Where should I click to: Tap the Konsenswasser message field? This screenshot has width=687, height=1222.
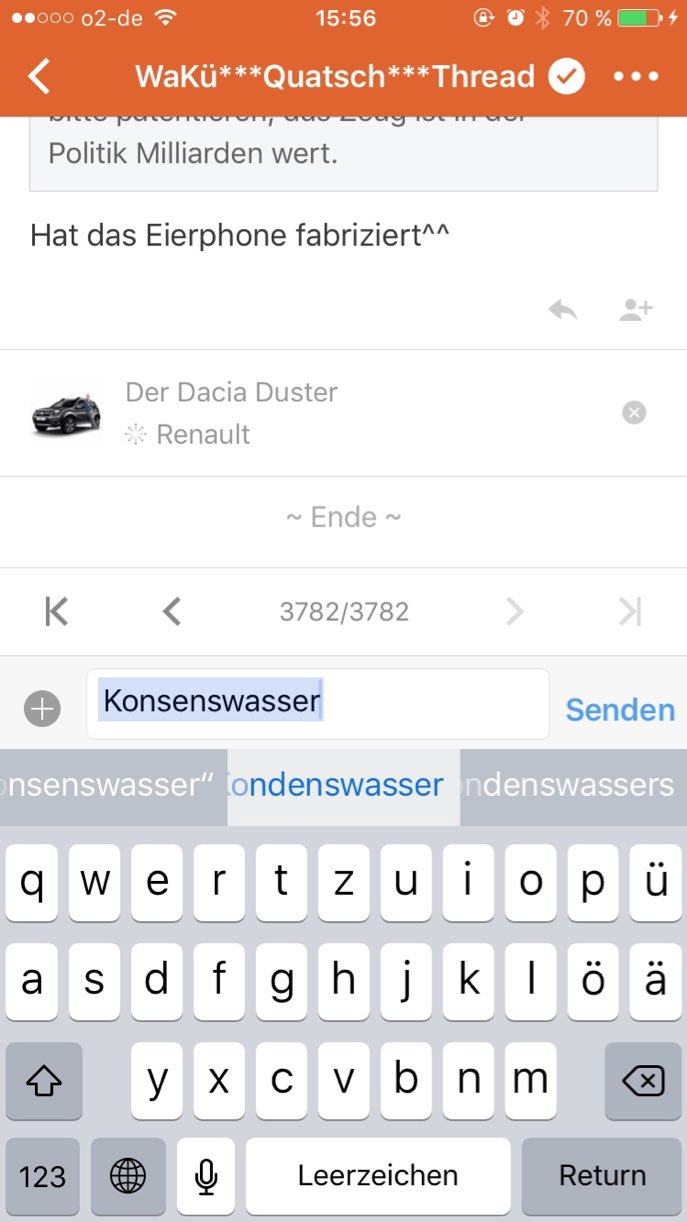(x=318, y=703)
